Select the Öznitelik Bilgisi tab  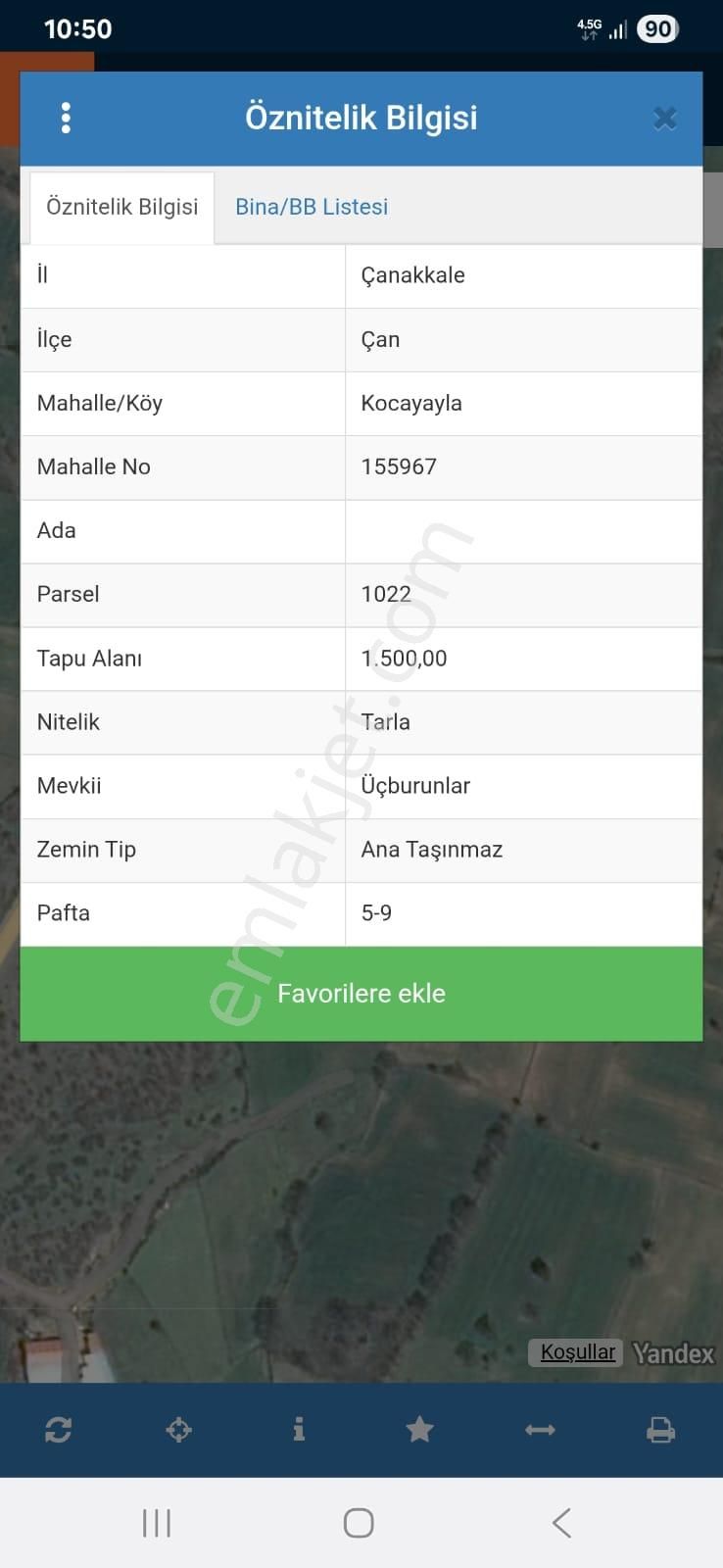[122, 207]
